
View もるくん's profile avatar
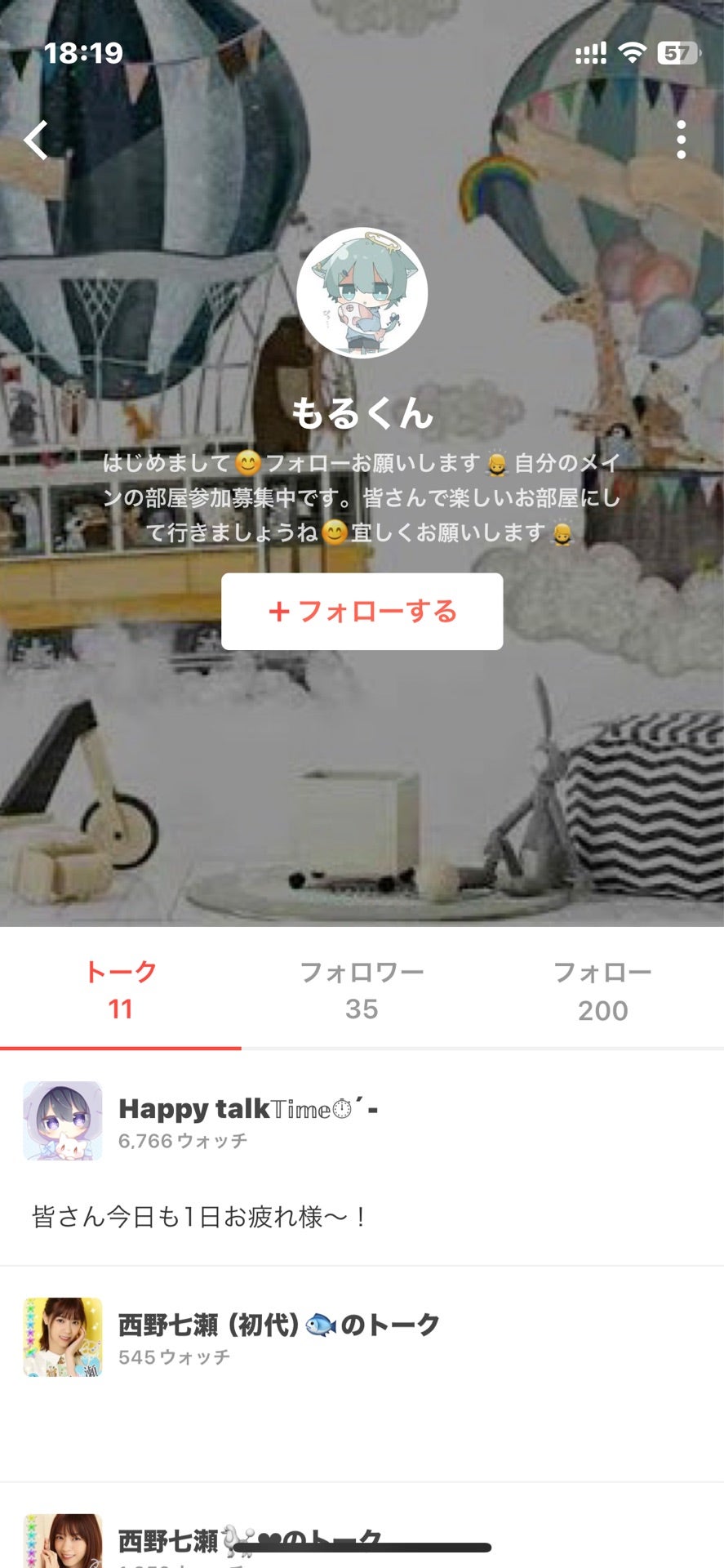[x=362, y=292]
